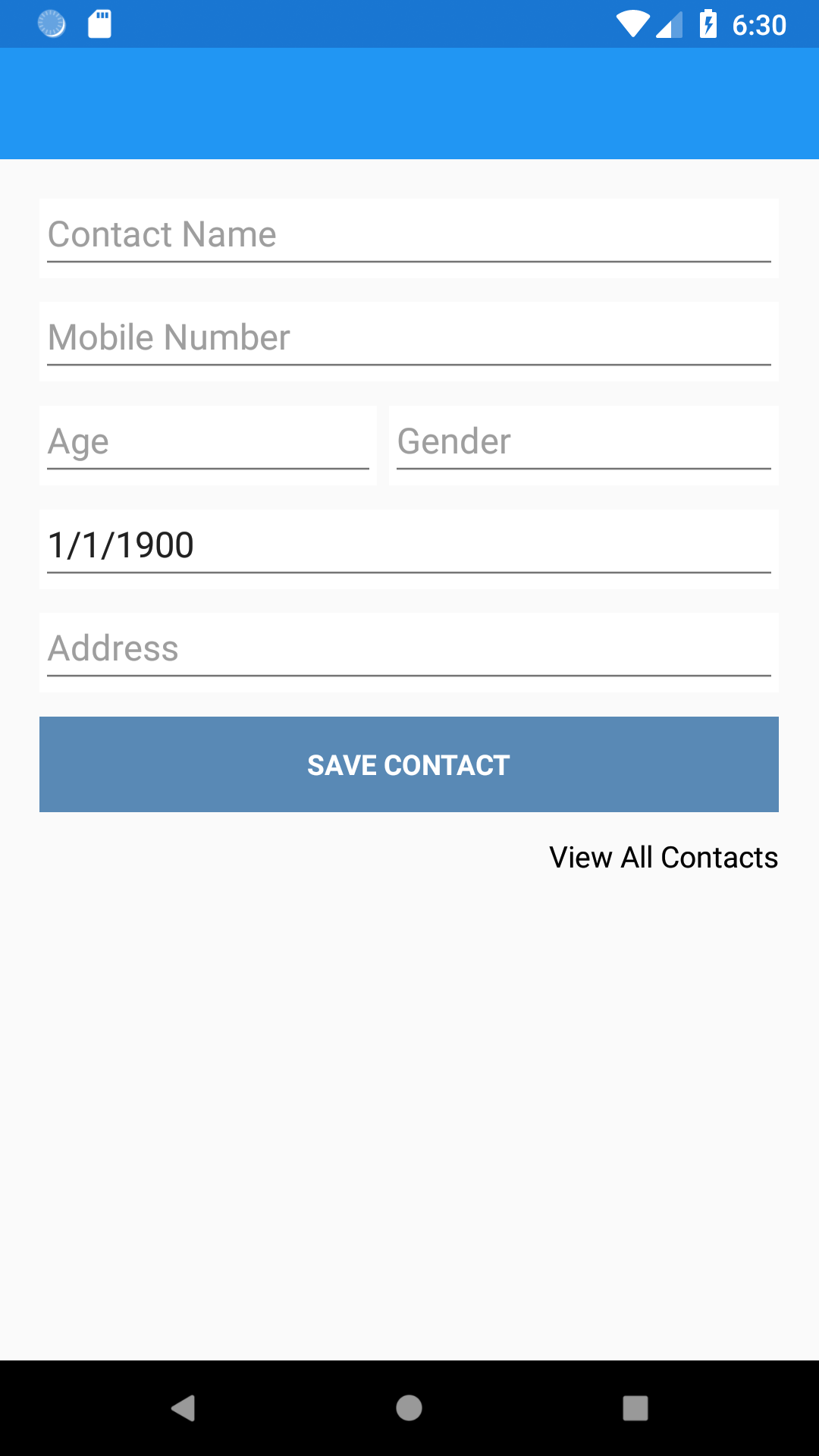Select the Gender input field
The image size is (819, 1456).
click(x=584, y=442)
